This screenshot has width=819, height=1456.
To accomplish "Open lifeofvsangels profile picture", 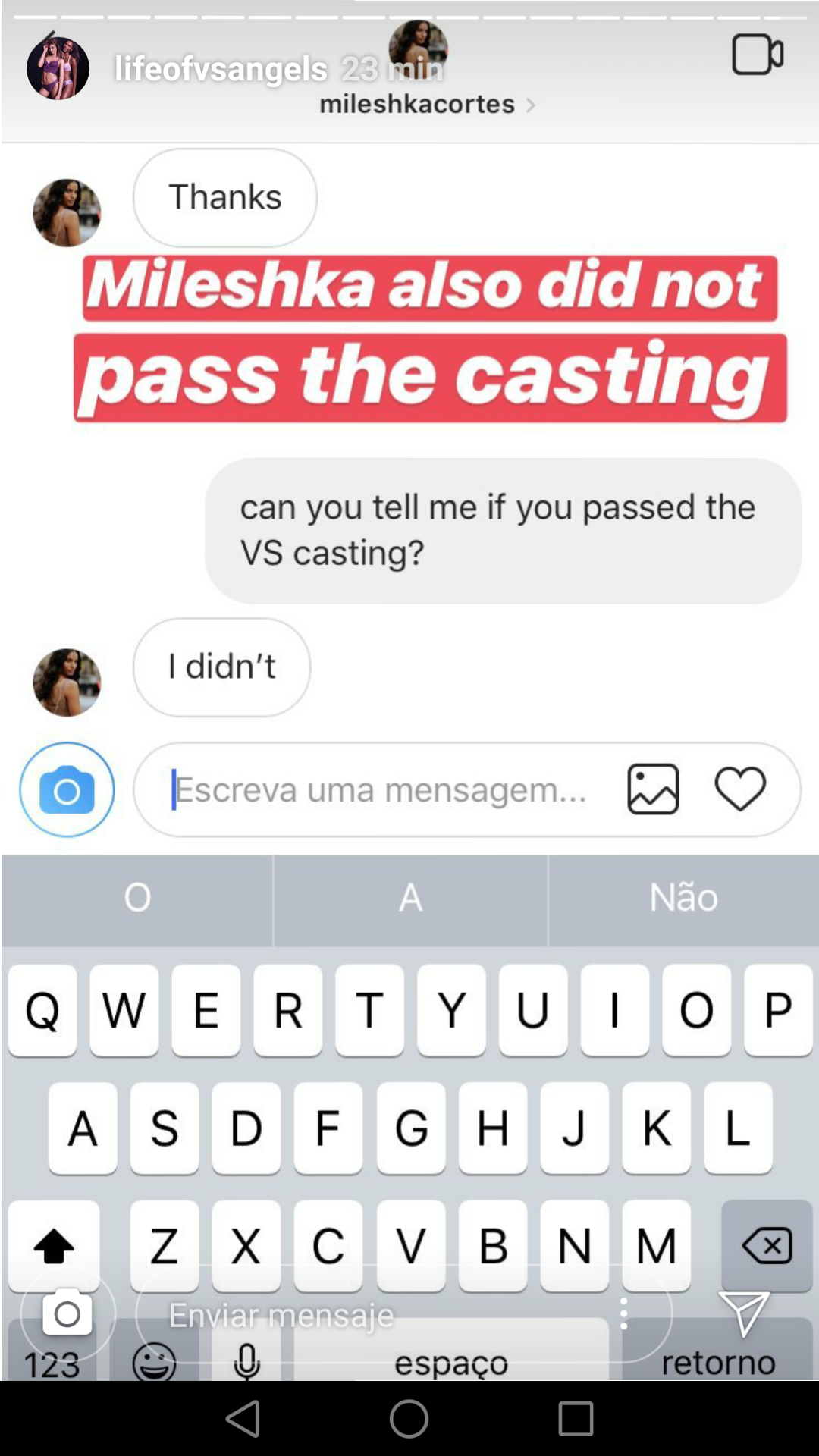I will (x=58, y=68).
